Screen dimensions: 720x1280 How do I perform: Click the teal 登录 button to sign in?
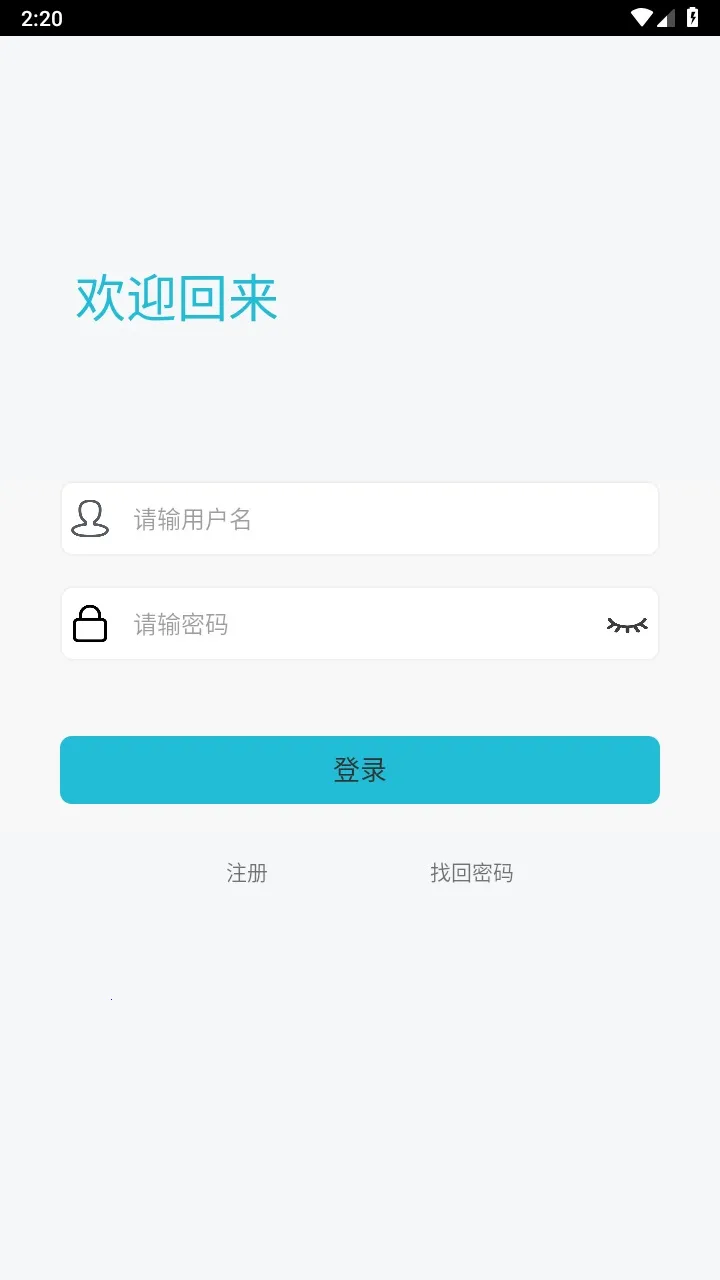(x=360, y=769)
